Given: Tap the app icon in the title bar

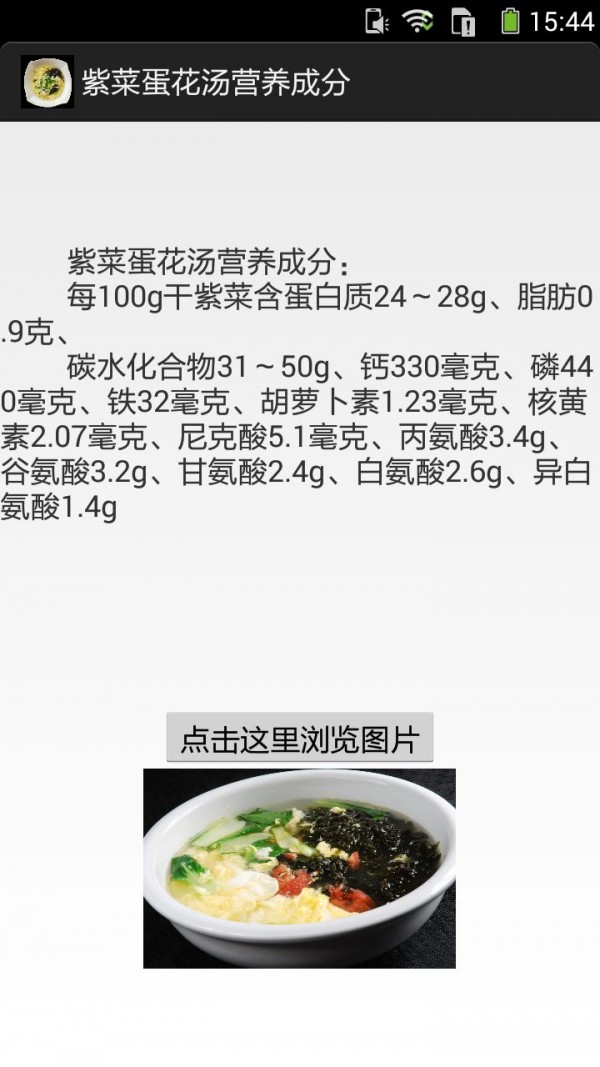Looking at the screenshot, I should (47, 82).
